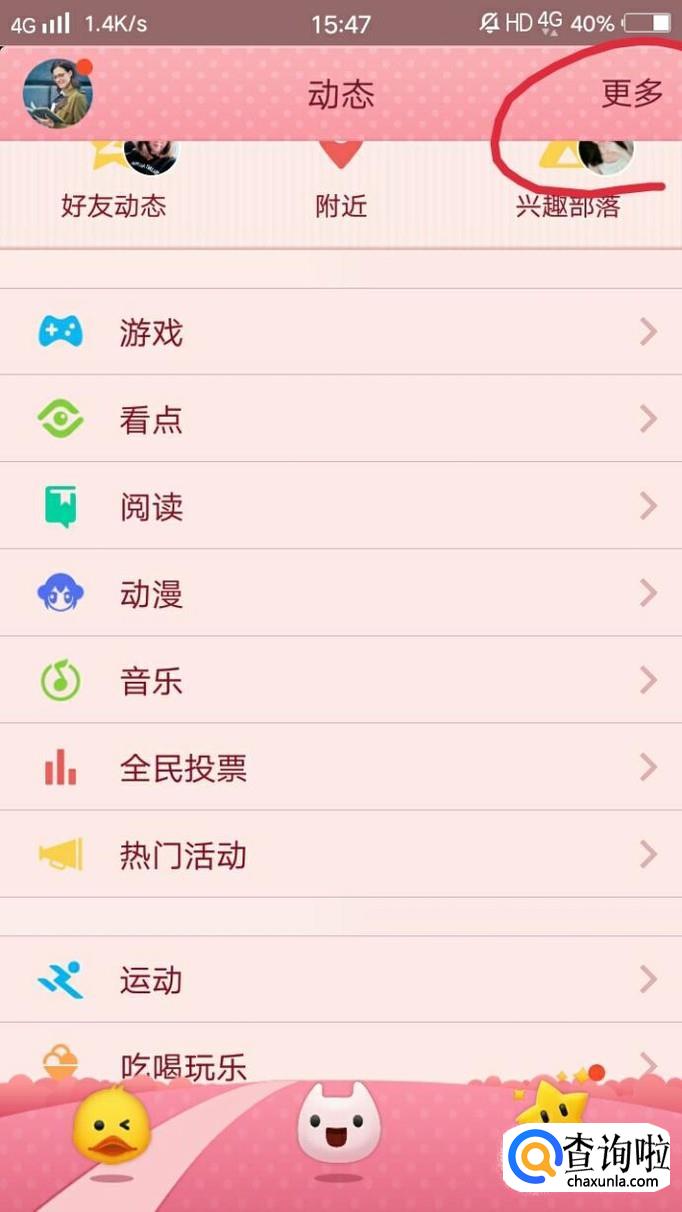
Task: Open the profile avatar in the header
Action: pyautogui.click(x=58, y=93)
